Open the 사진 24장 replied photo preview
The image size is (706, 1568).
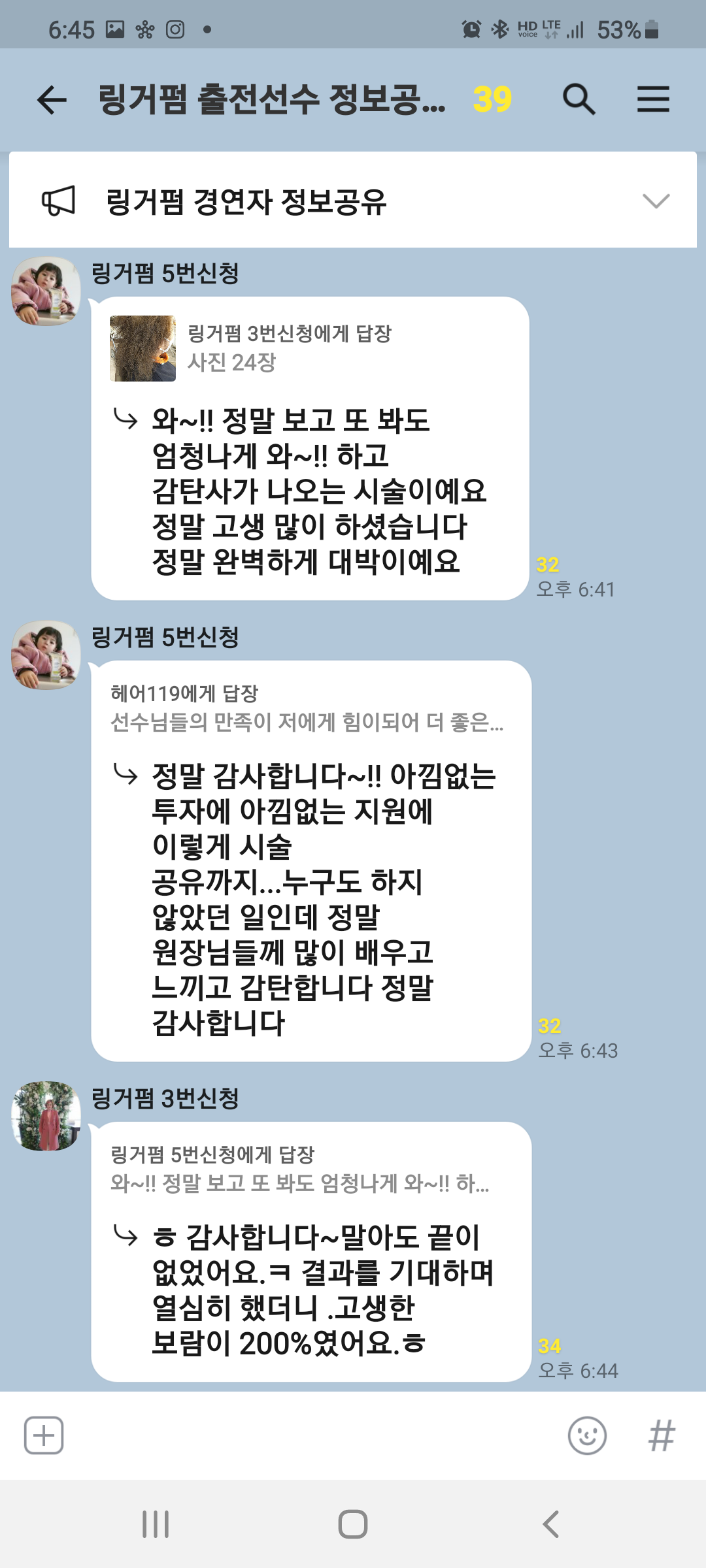(143, 348)
